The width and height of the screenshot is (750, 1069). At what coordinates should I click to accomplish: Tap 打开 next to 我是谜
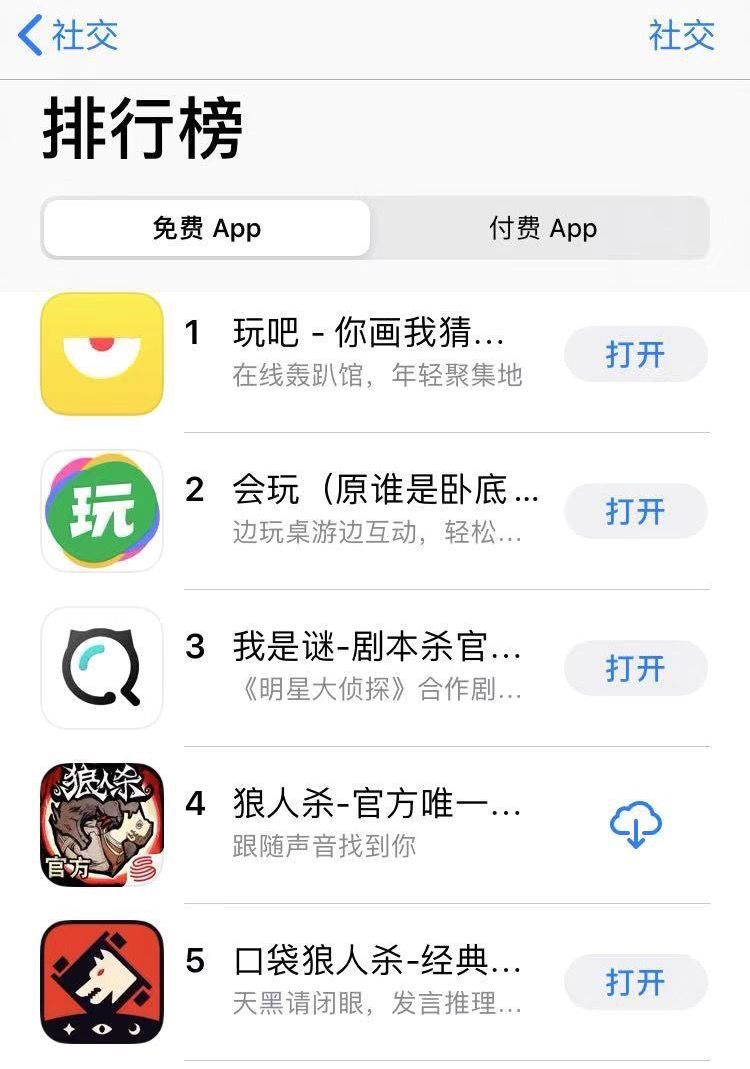(635, 668)
